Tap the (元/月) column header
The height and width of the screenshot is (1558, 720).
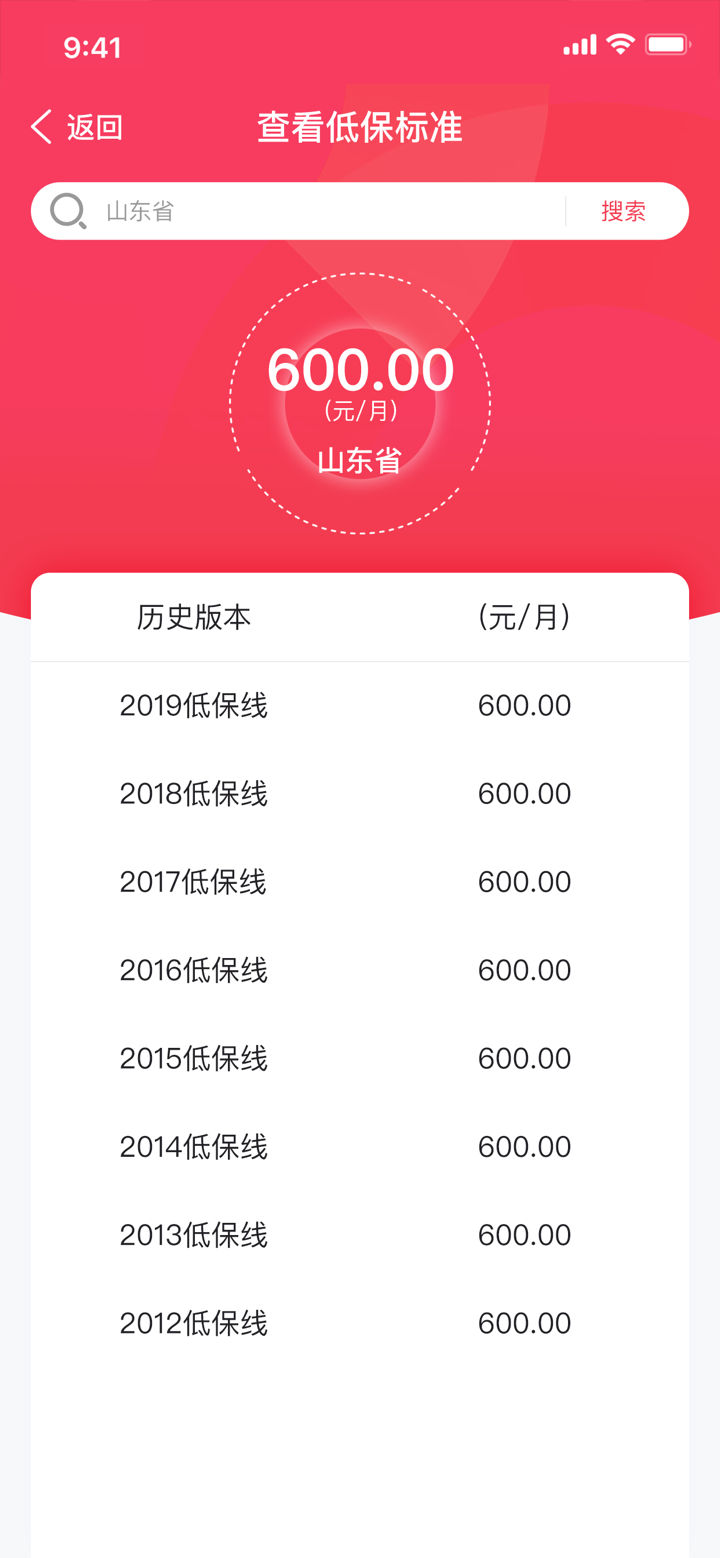click(524, 617)
